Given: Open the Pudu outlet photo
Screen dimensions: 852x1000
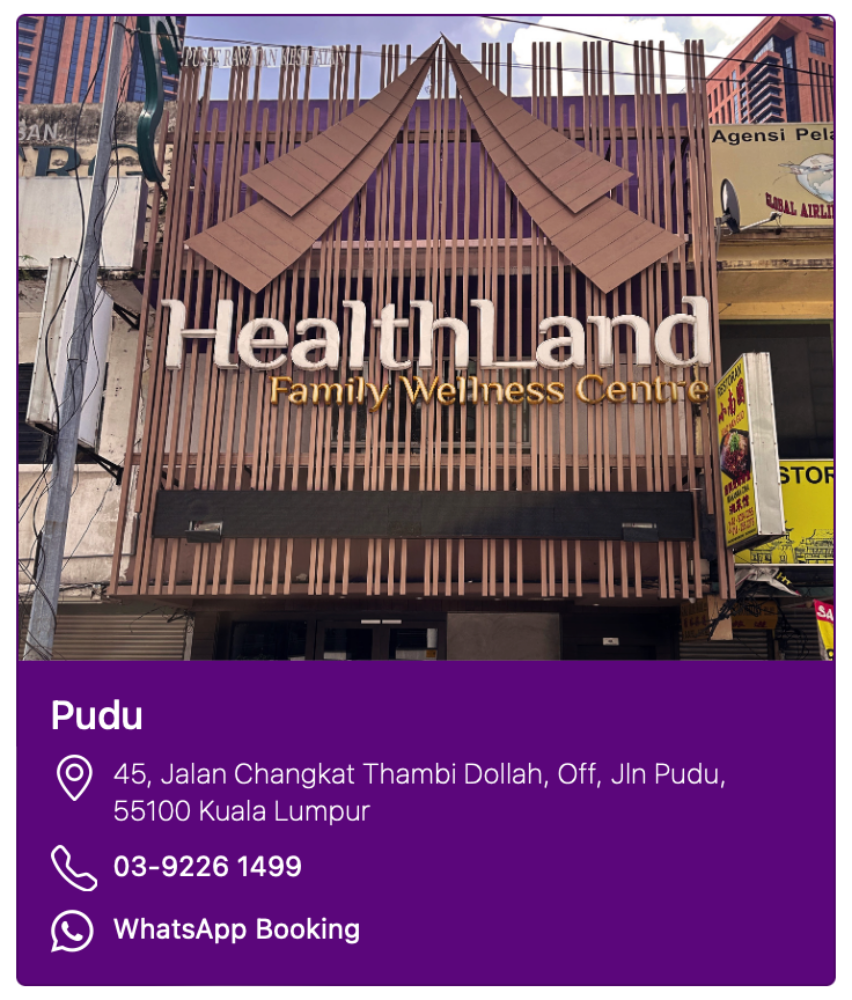Looking at the screenshot, I should click(426, 338).
